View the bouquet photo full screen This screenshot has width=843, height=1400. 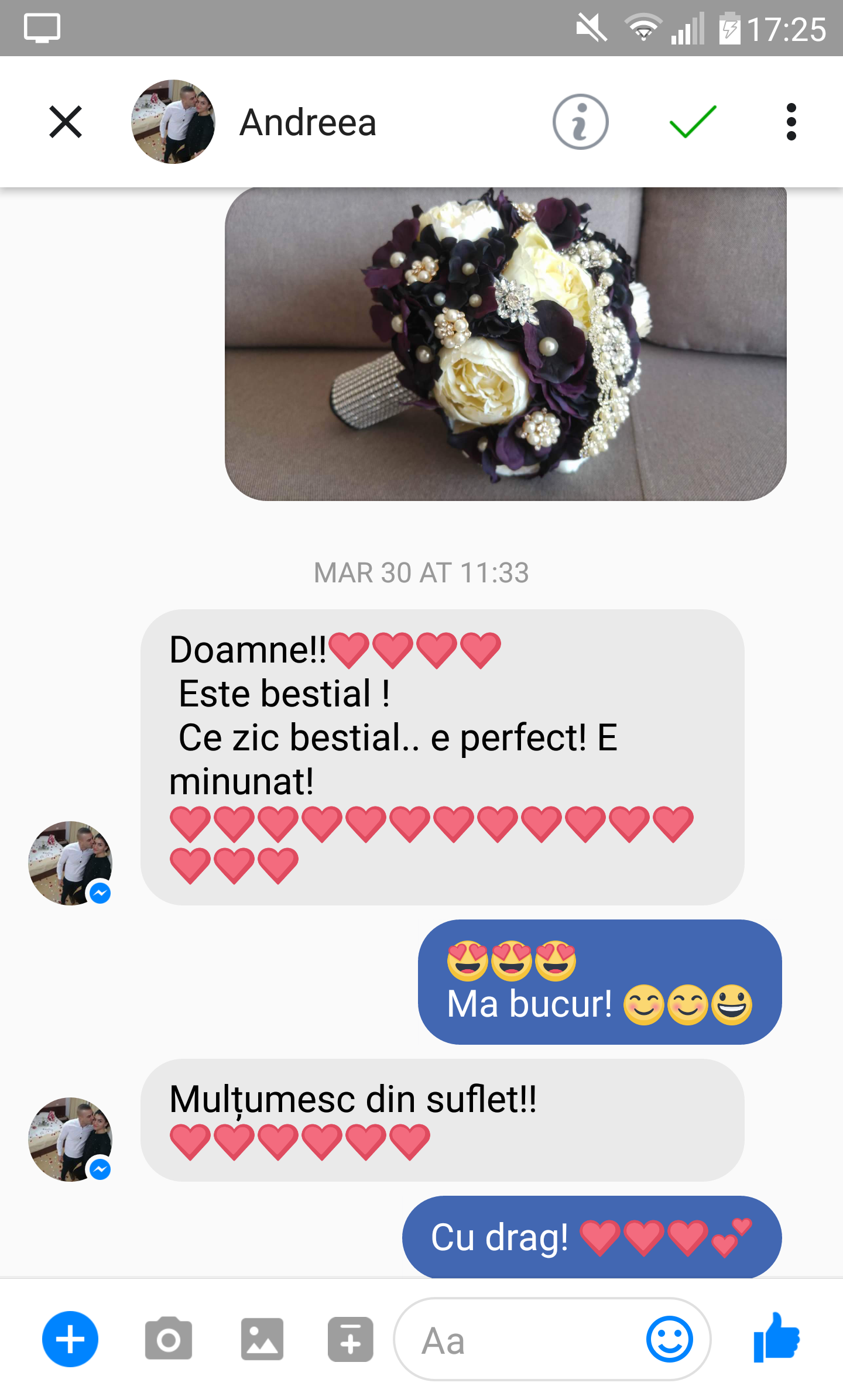(505, 344)
